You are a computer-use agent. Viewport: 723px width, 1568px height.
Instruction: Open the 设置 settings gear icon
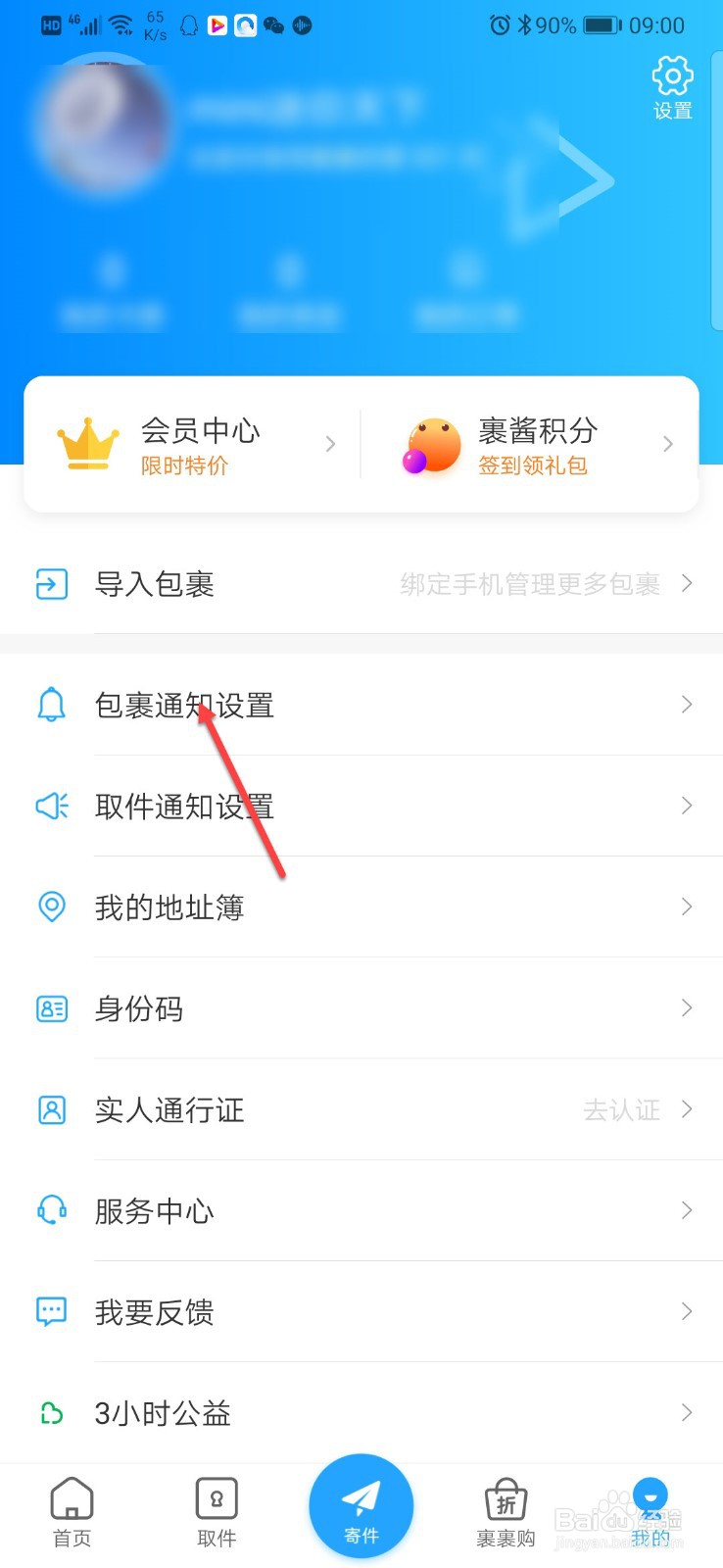click(x=671, y=76)
